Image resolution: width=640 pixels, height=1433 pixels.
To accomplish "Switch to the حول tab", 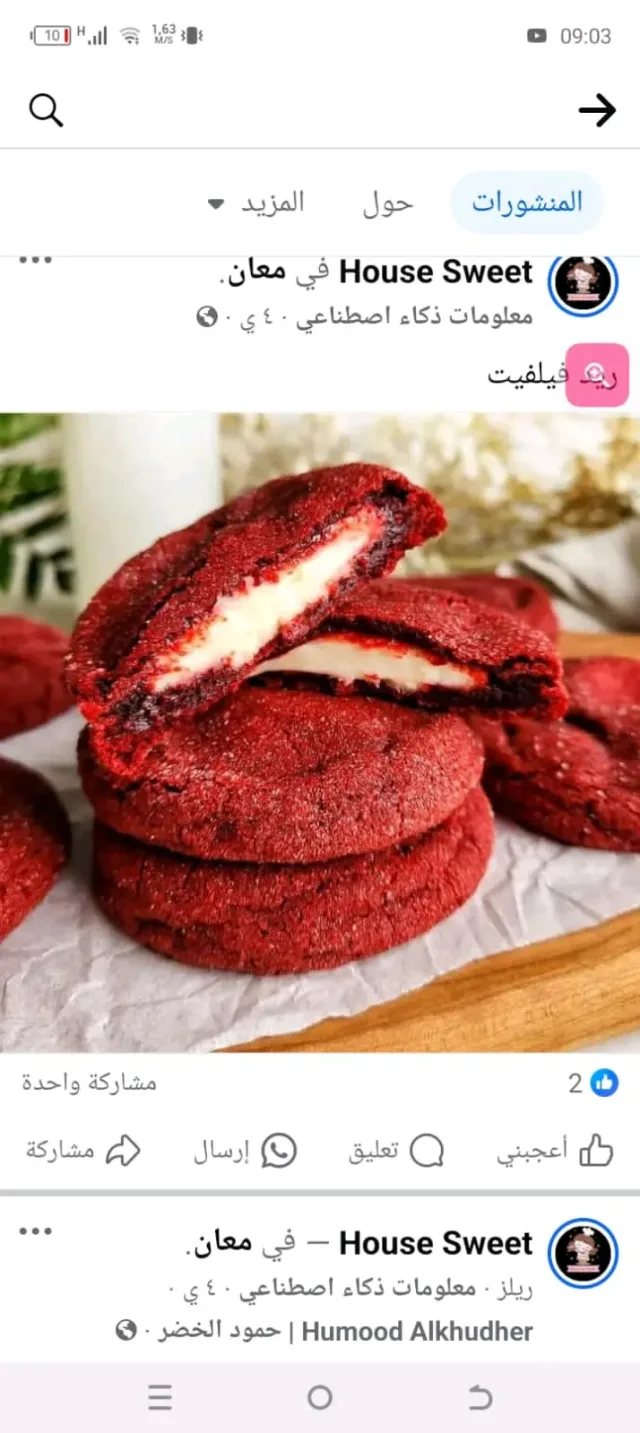I will pyautogui.click(x=387, y=204).
